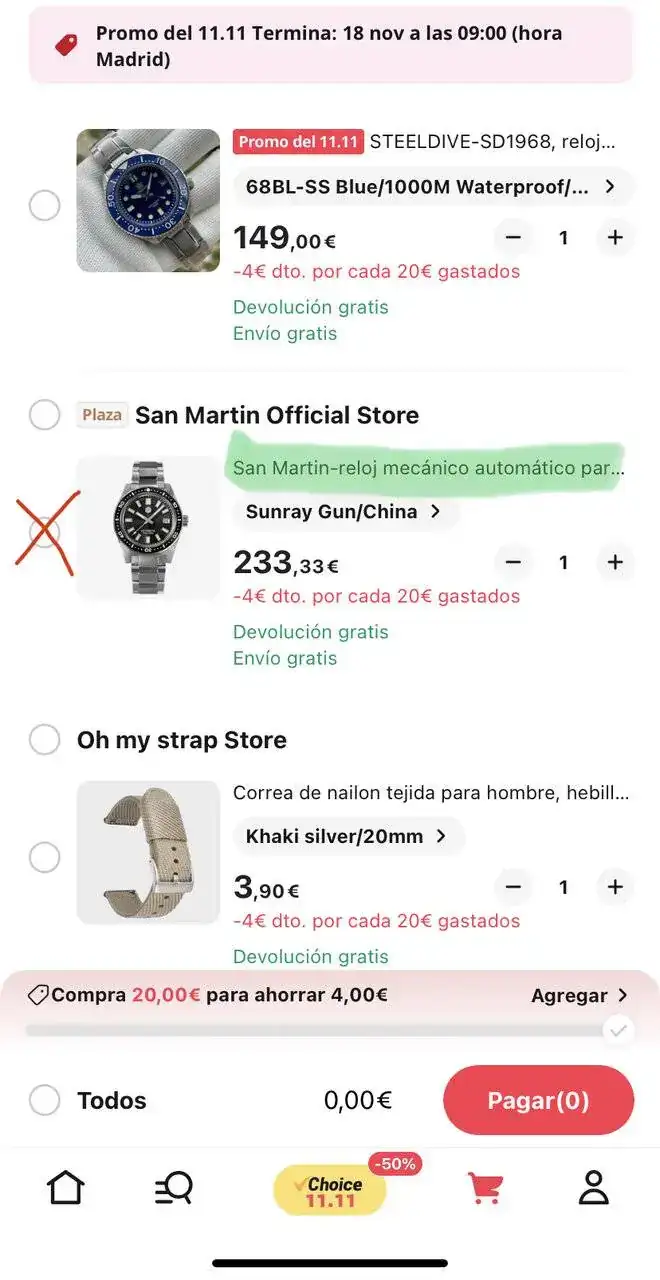Open the account profile tab

pos(594,1188)
